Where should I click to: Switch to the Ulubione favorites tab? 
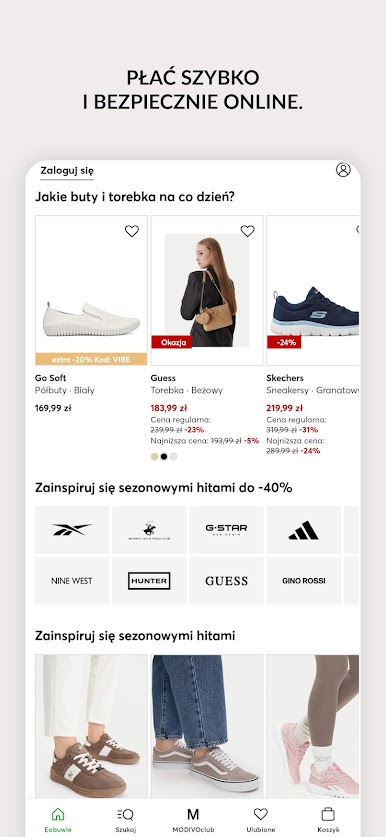click(261, 819)
